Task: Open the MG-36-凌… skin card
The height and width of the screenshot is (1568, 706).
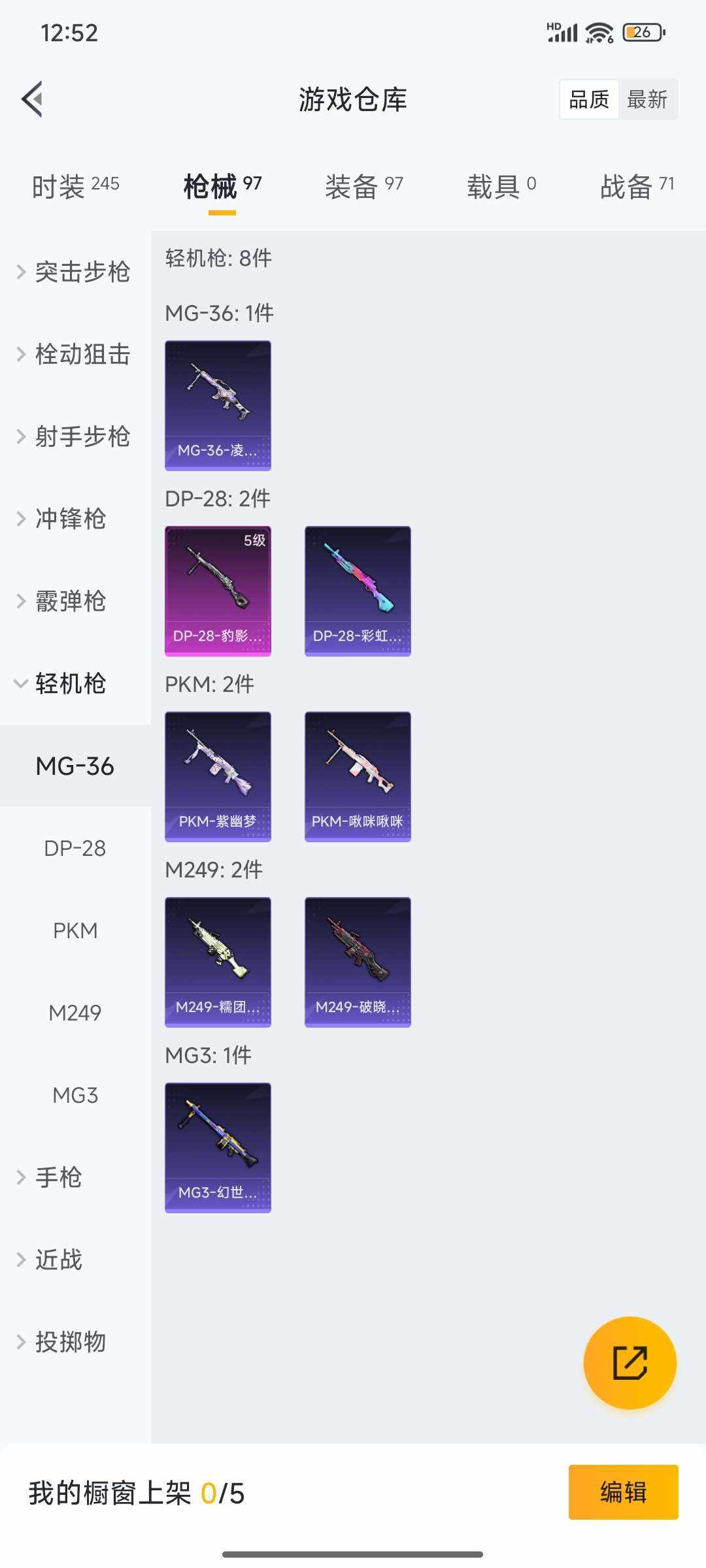Action: [218, 405]
